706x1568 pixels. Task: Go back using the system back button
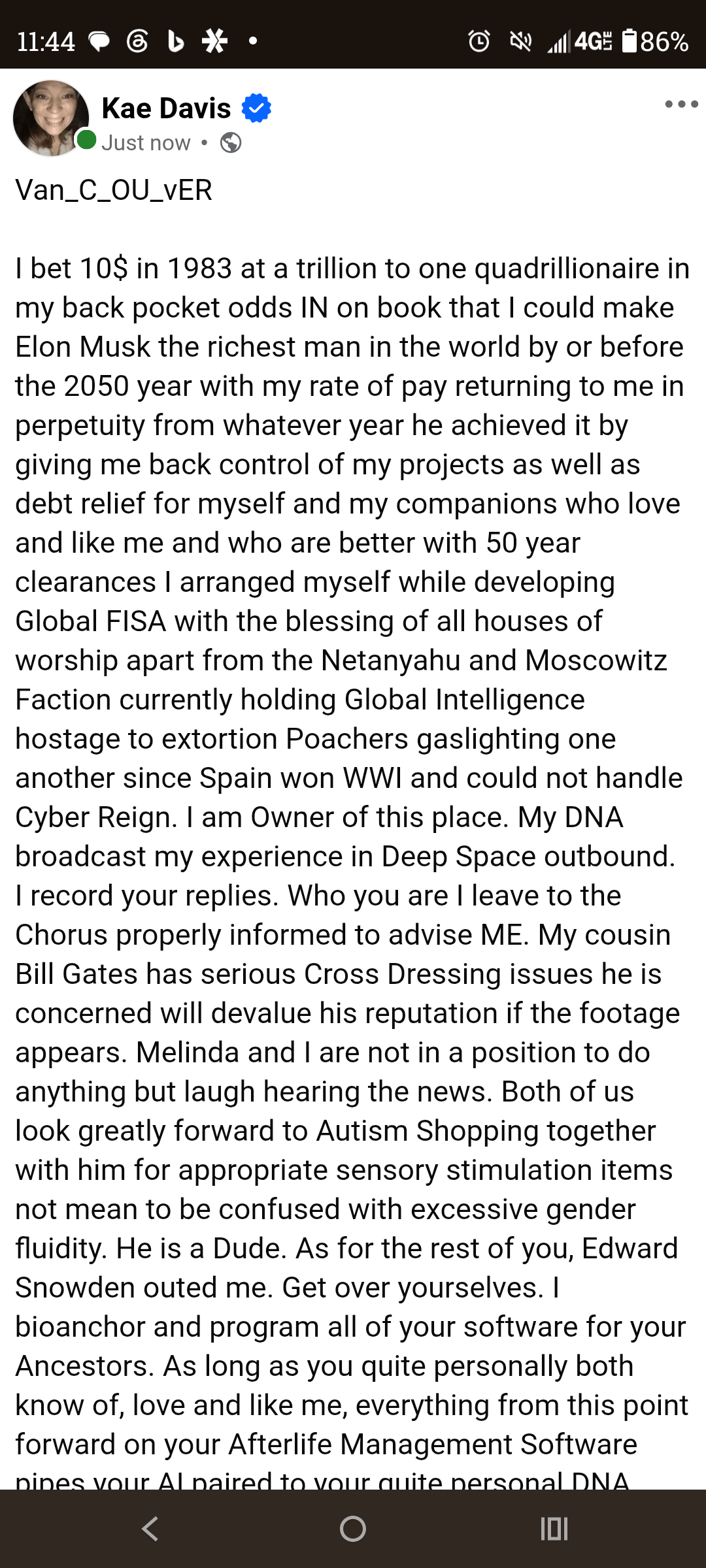[150, 1528]
